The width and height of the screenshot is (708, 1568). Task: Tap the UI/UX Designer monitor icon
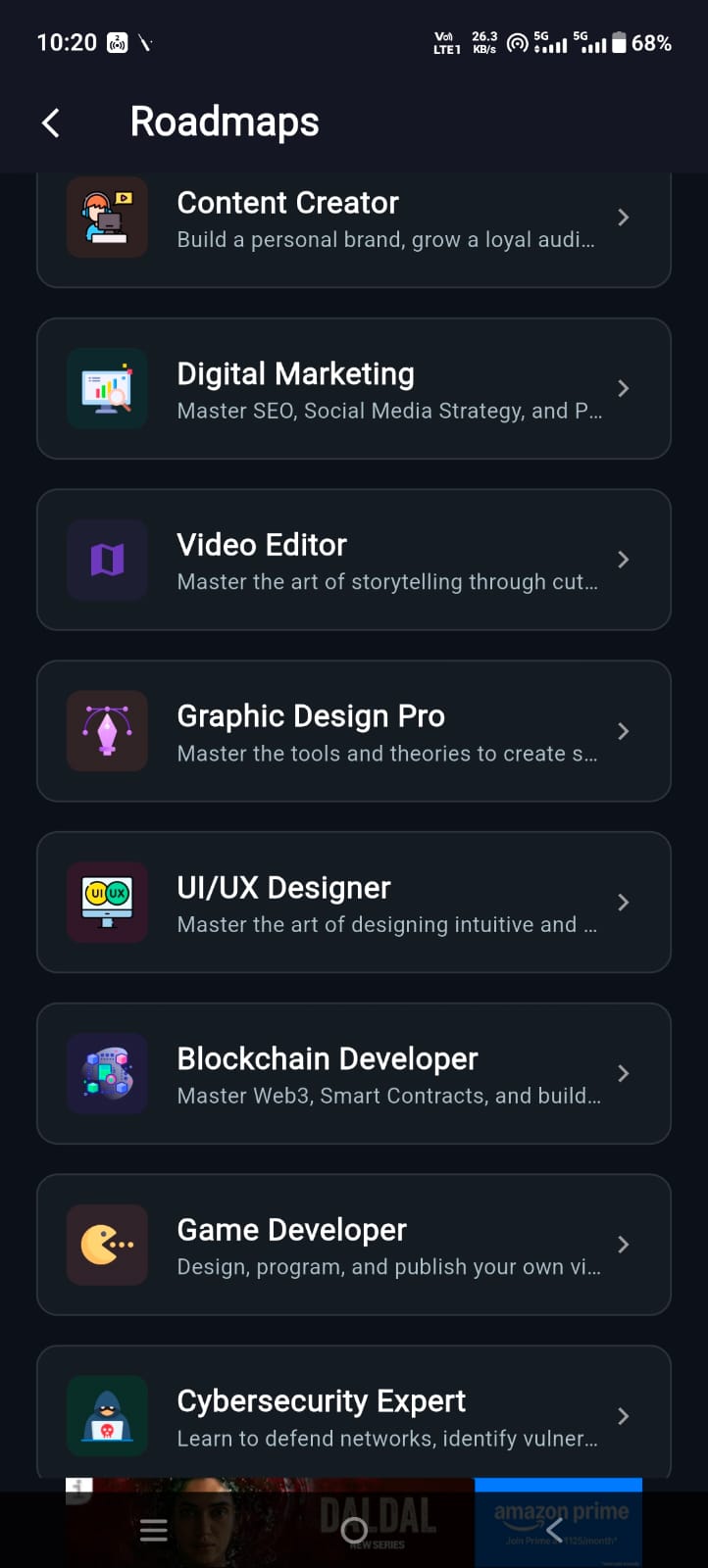click(107, 902)
